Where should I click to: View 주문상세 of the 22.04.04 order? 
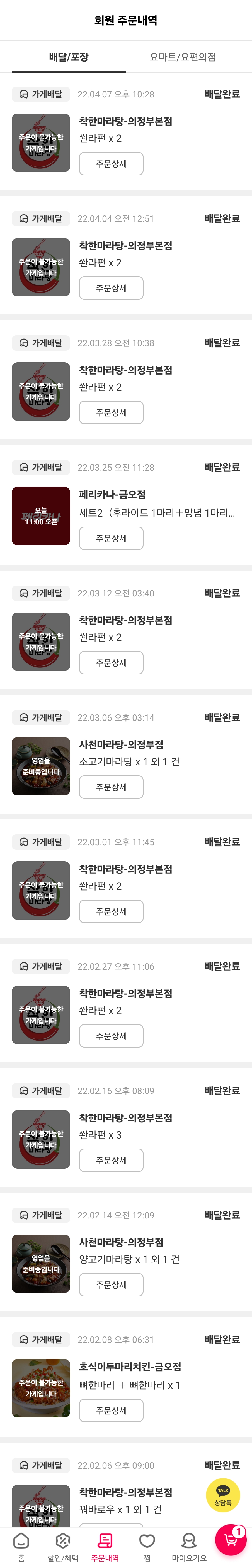point(111,288)
